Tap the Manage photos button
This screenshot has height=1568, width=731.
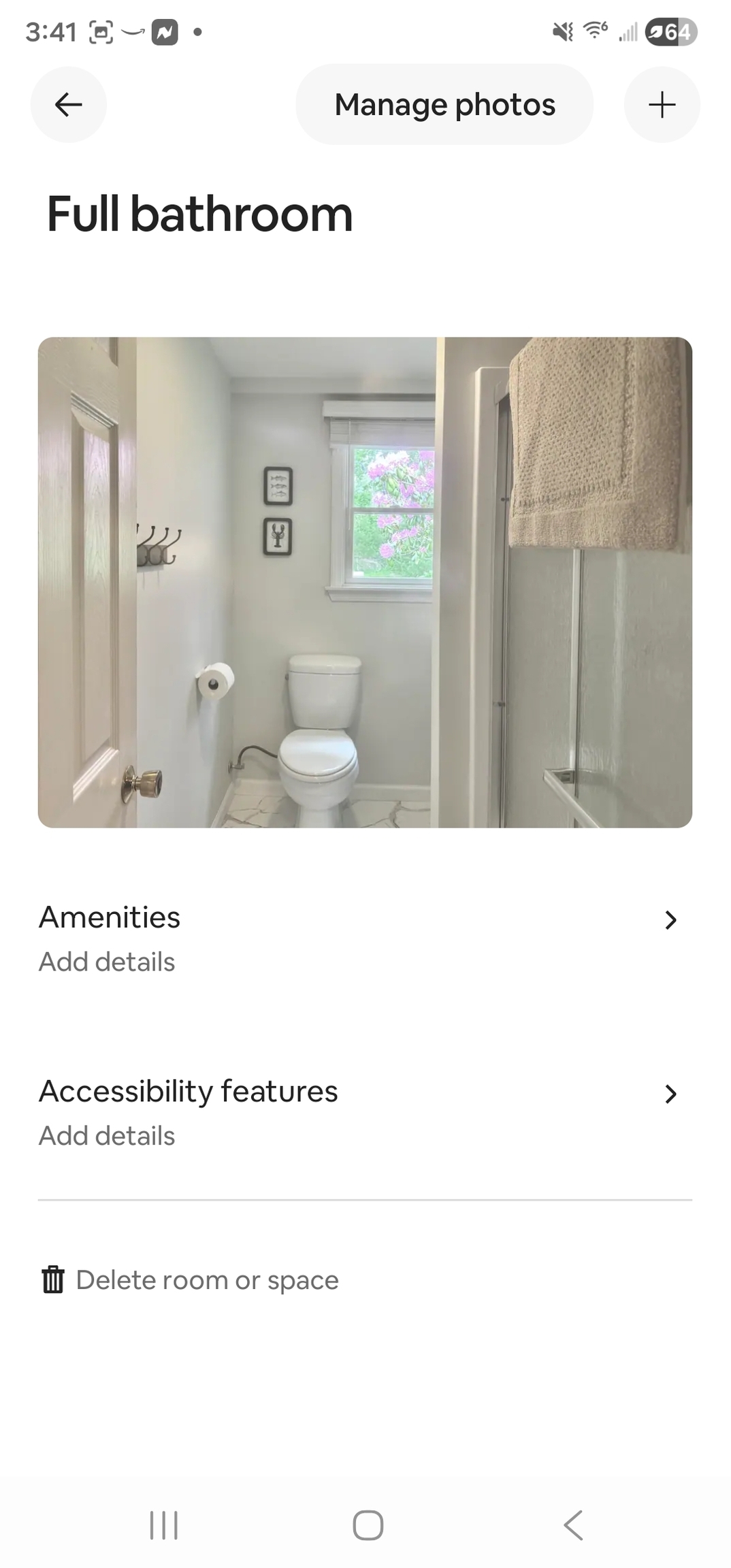point(444,105)
